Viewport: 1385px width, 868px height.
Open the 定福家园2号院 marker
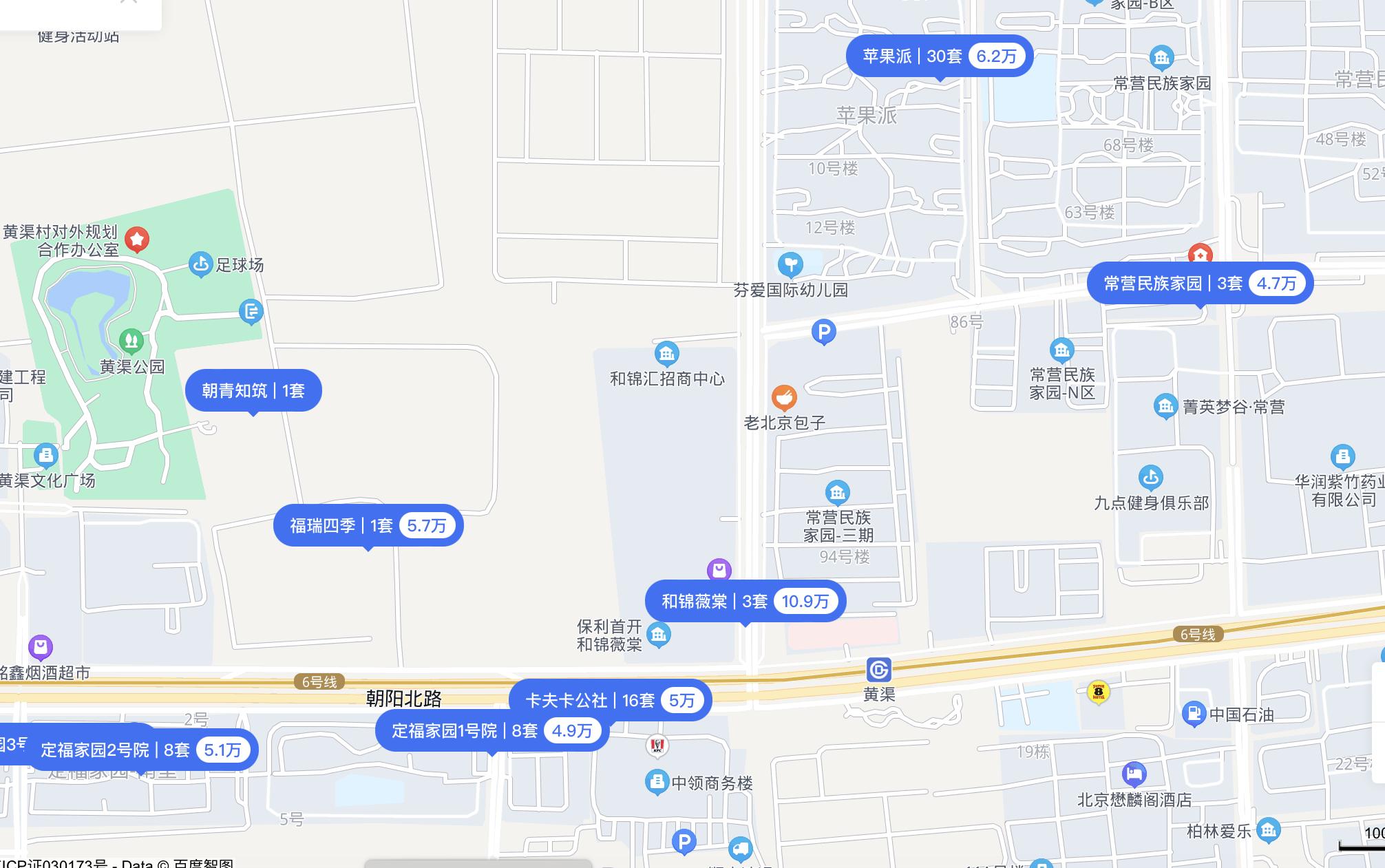[141, 750]
